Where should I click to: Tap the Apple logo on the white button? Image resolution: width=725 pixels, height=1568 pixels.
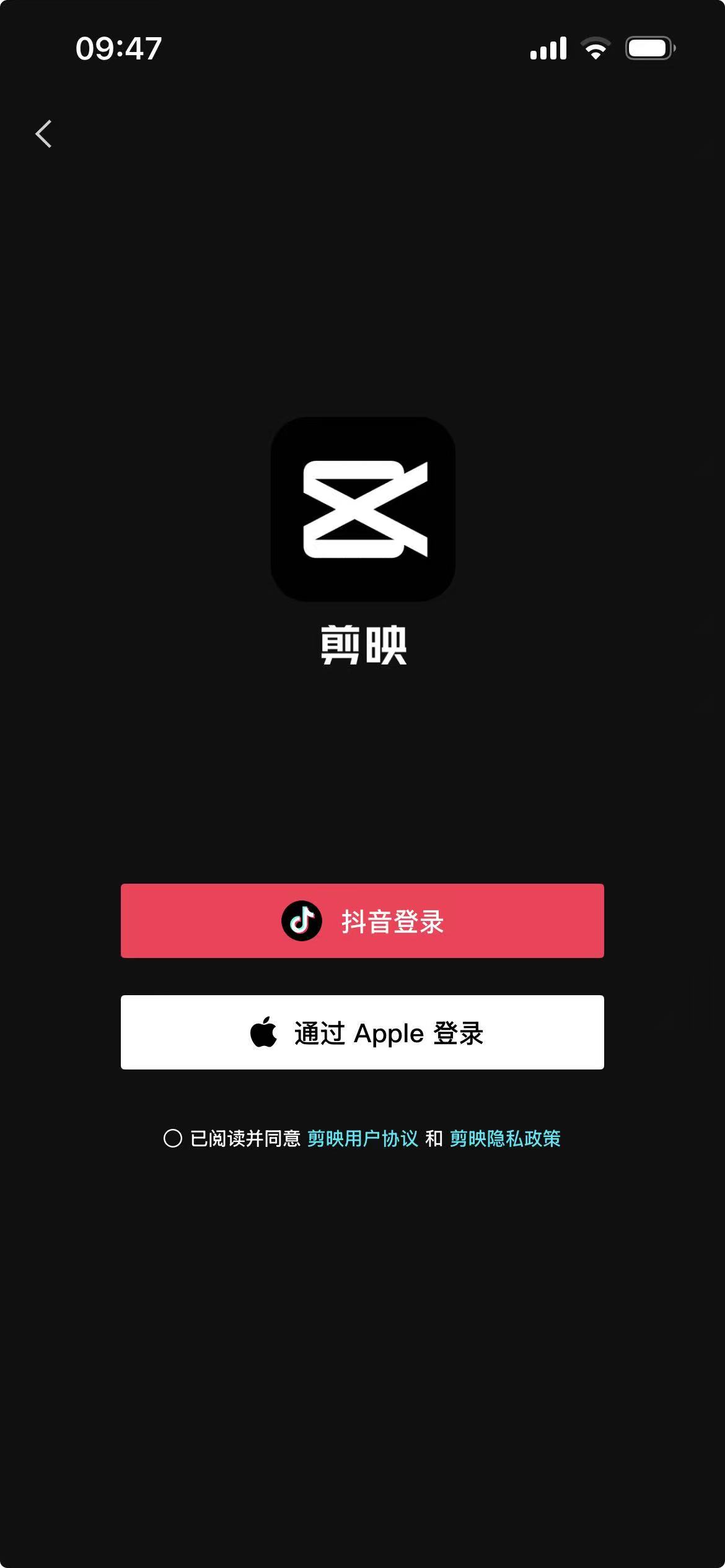[x=265, y=1032]
